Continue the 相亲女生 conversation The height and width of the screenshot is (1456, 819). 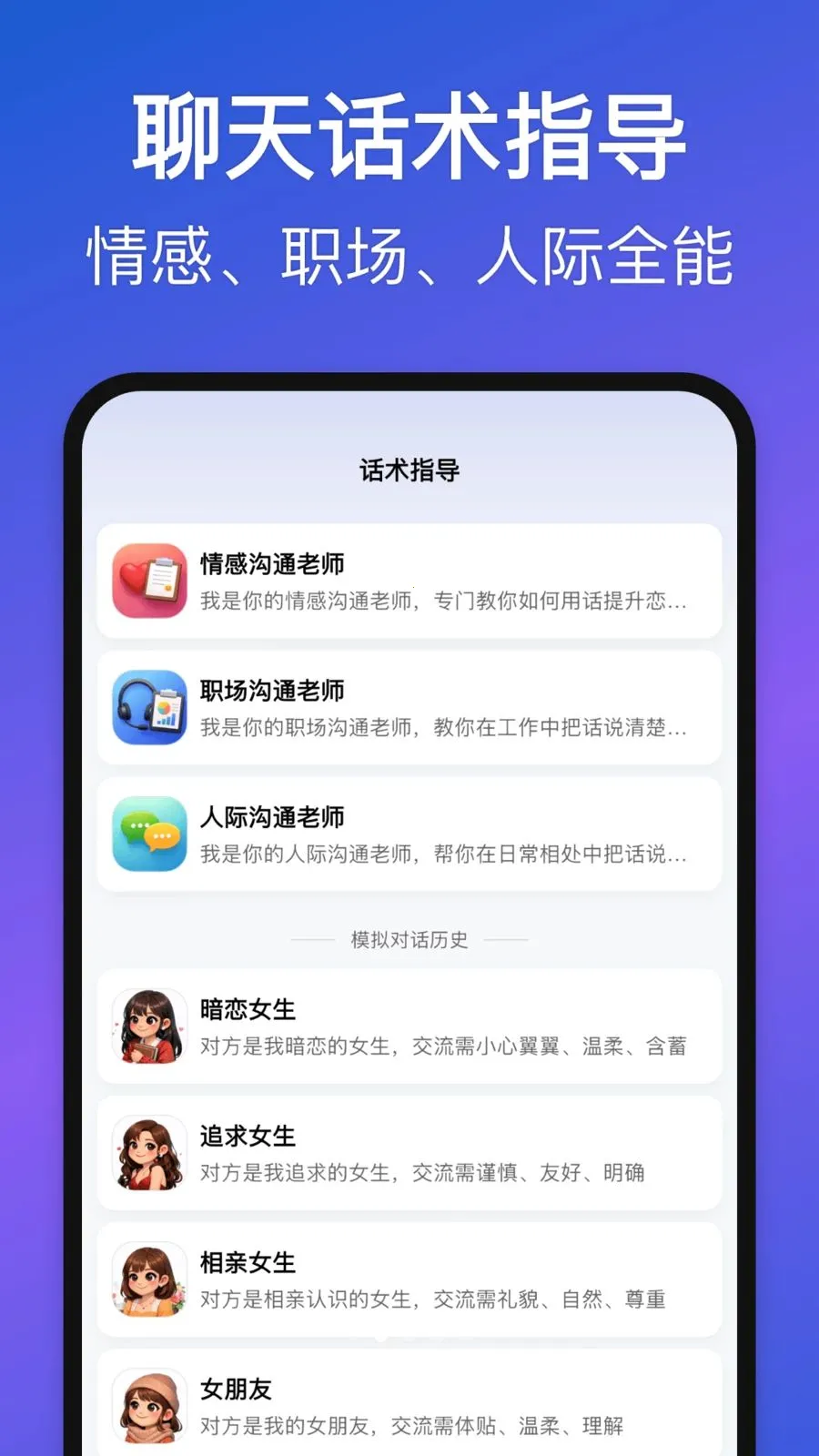(x=409, y=1279)
